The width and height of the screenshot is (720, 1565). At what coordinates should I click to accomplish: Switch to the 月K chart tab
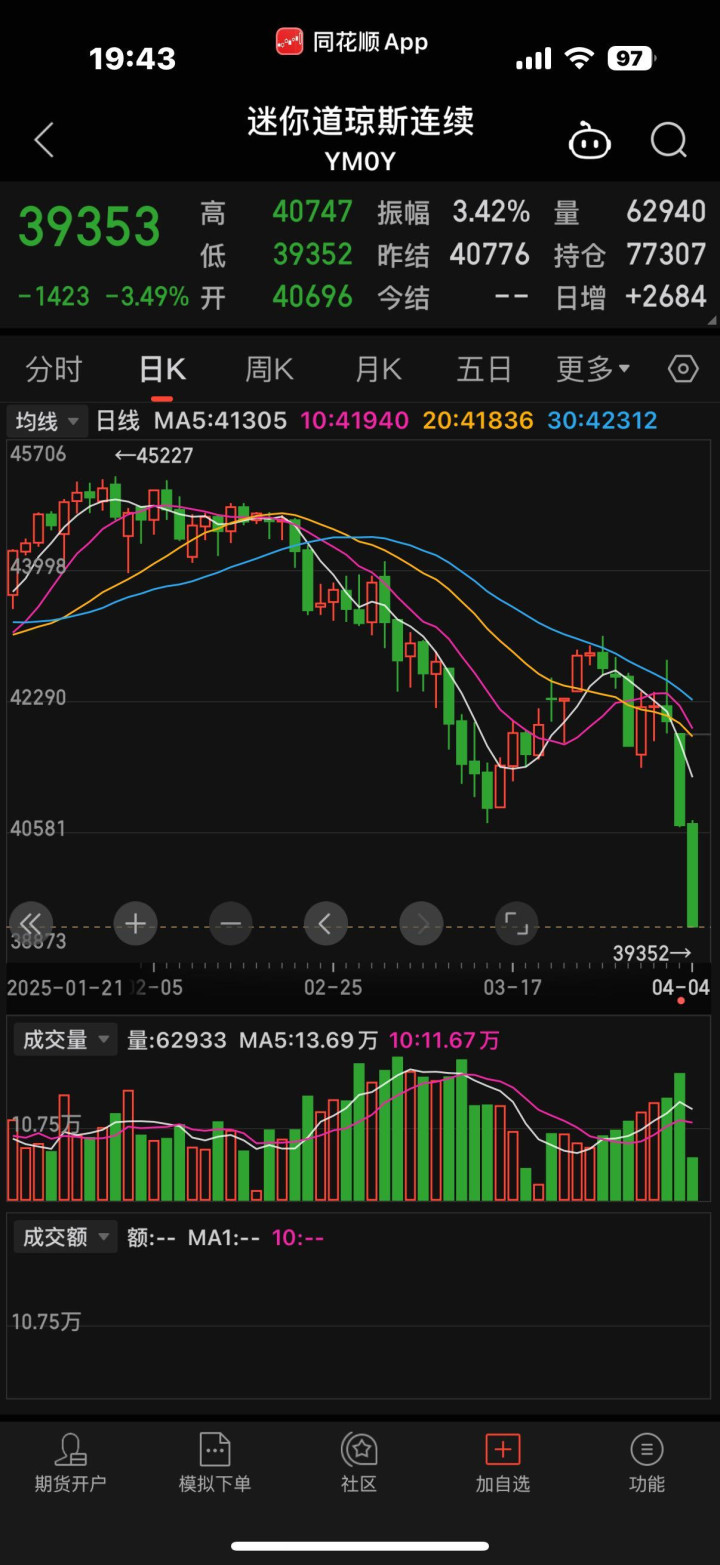pyautogui.click(x=378, y=370)
